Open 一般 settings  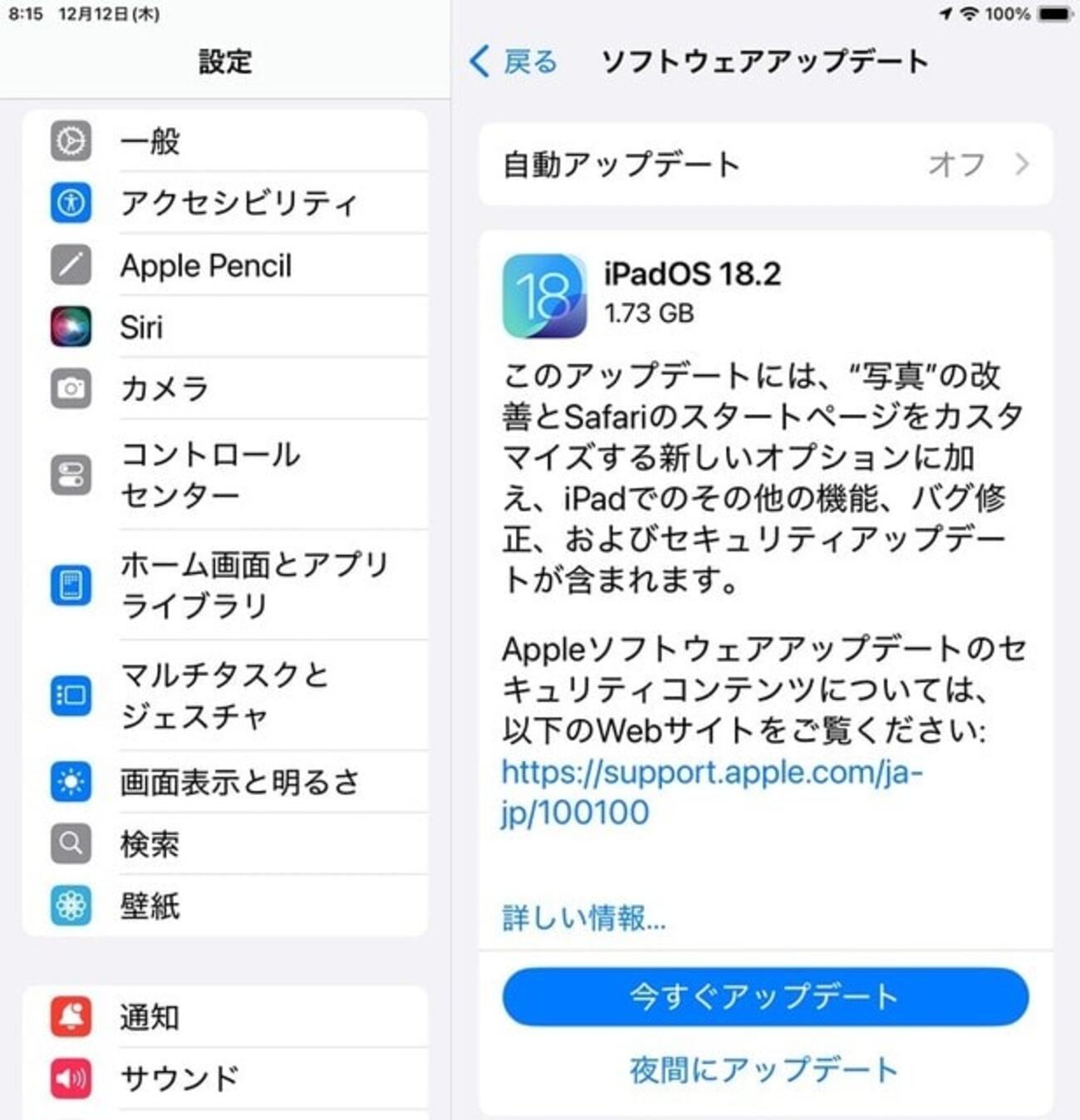(224, 141)
